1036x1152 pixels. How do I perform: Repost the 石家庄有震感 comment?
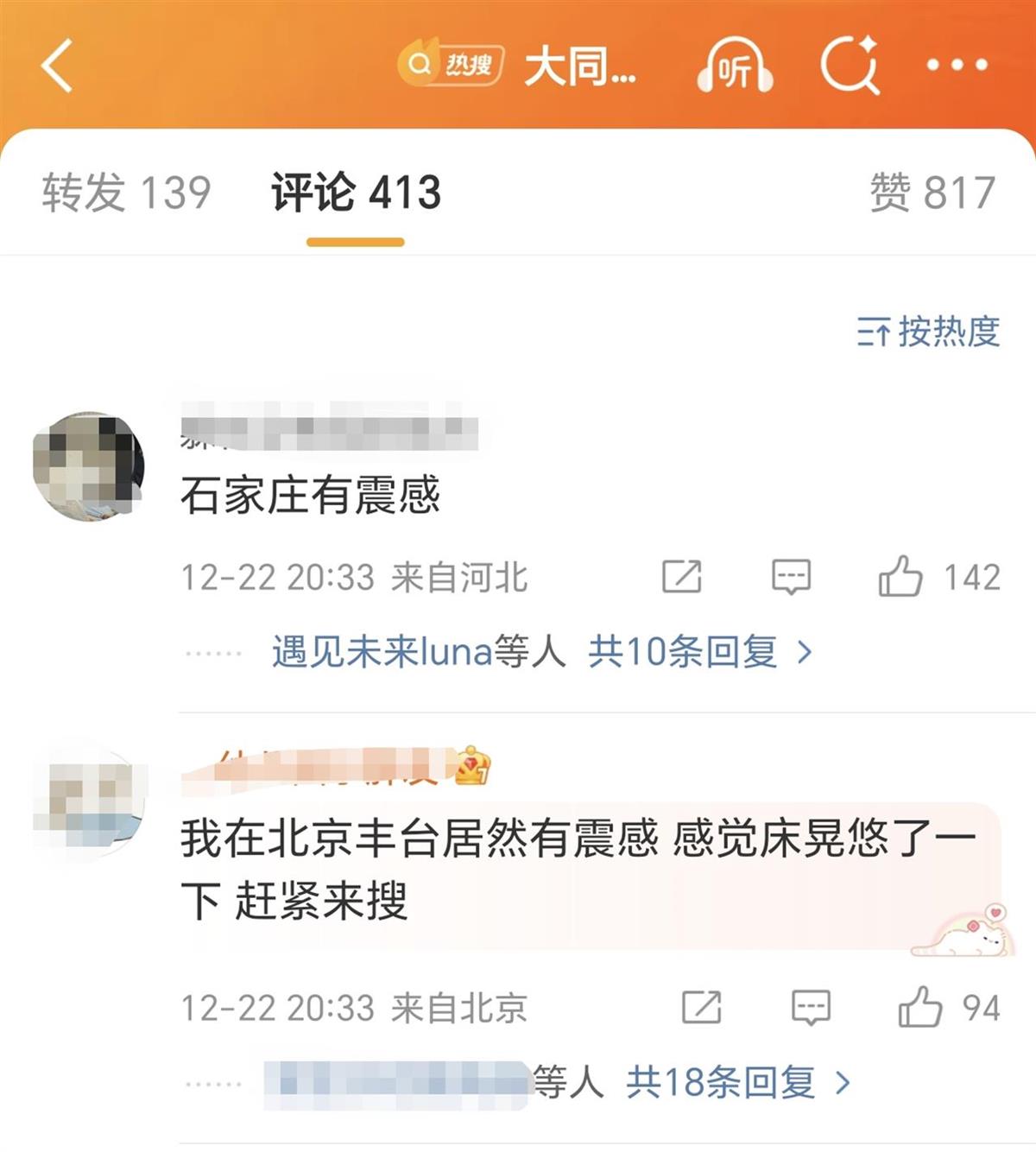(x=681, y=577)
